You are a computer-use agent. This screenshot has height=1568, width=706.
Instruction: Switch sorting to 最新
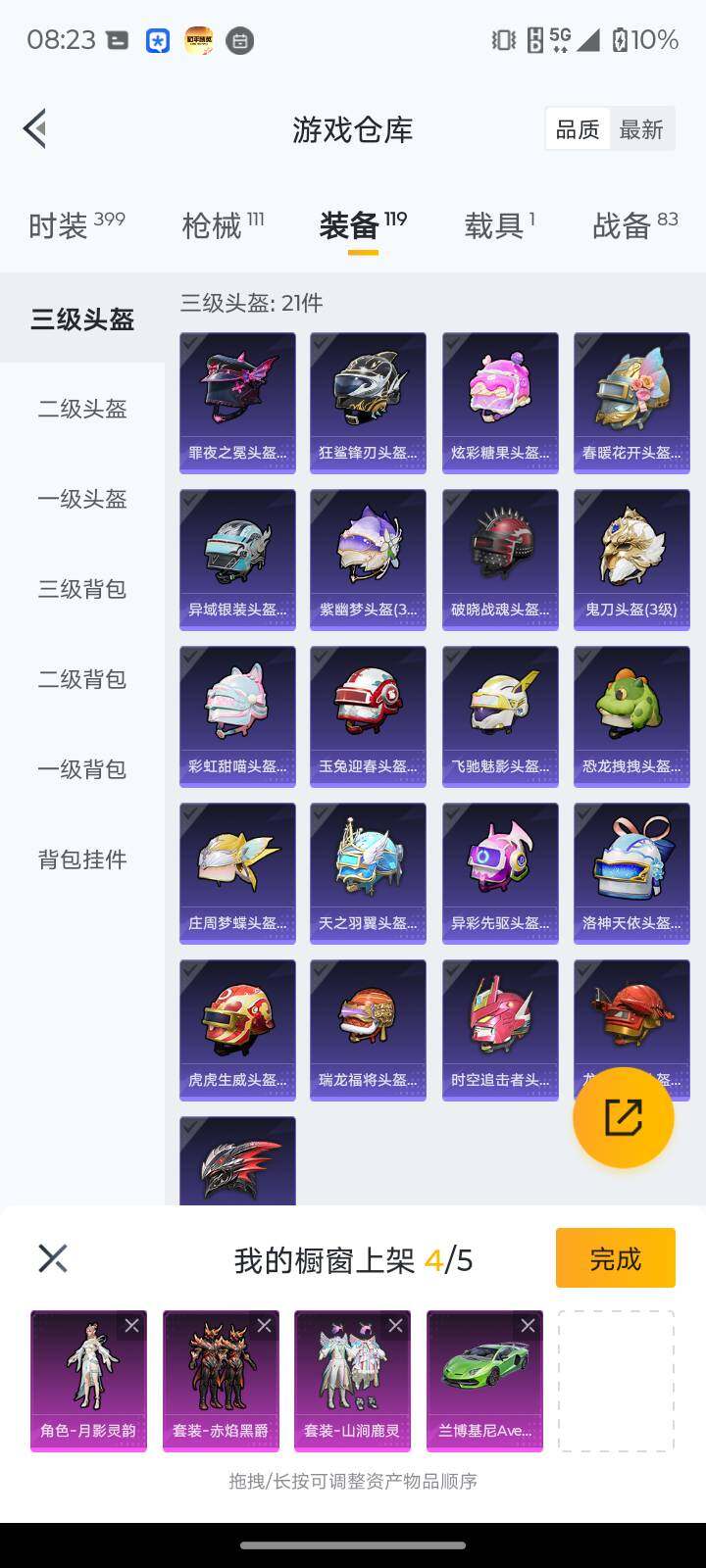pyautogui.click(x=642, y=128)
